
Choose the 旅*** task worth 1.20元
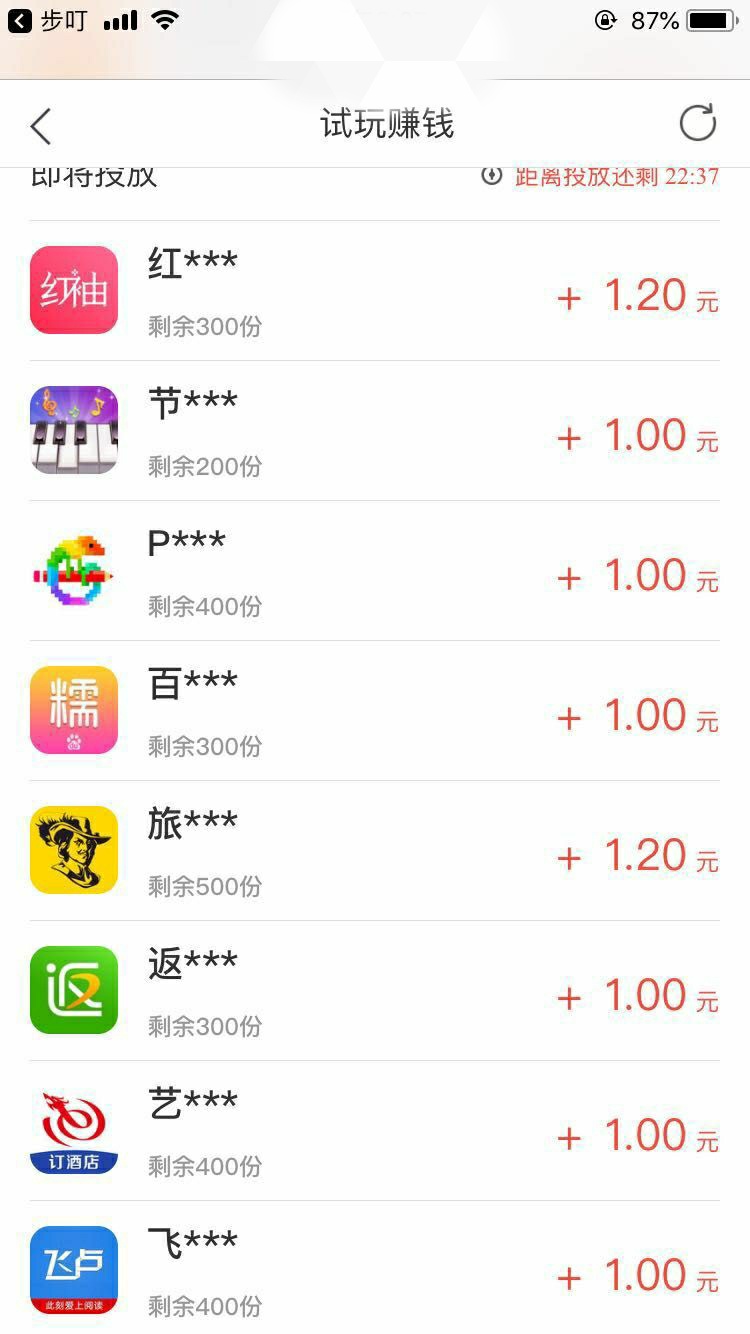pyautogui.click(x=375, y=851)
